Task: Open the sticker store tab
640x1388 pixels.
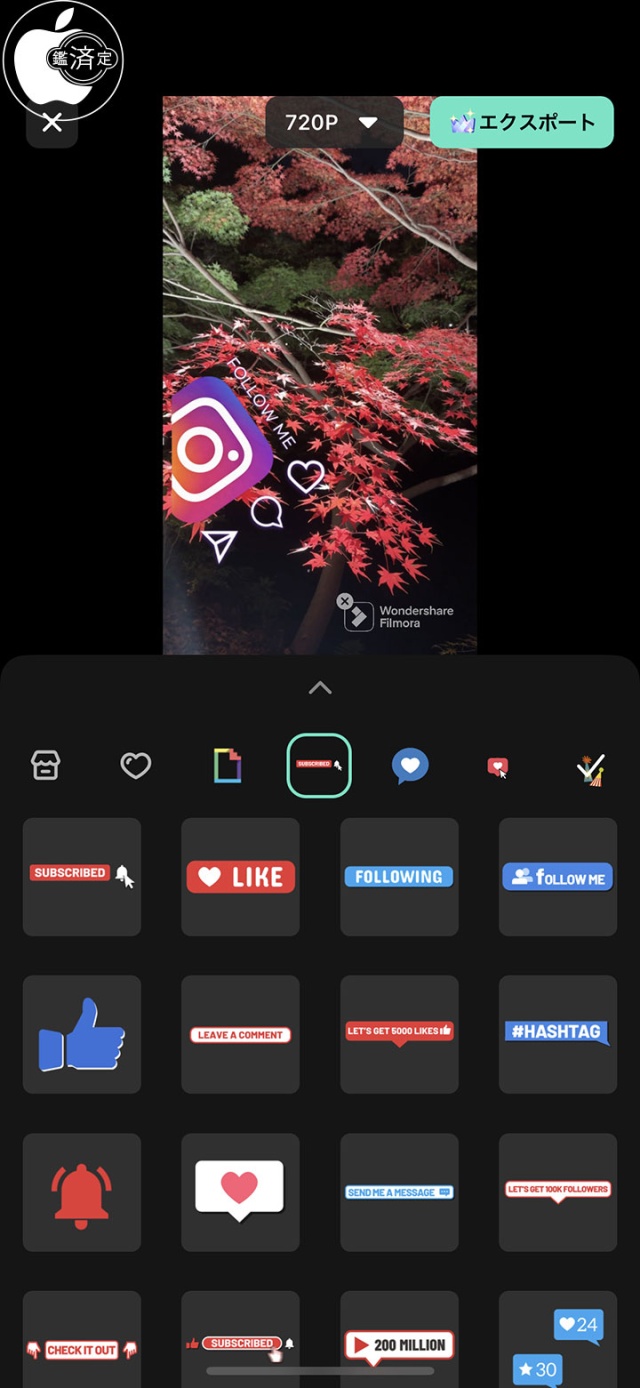Action: click(x=45, y=766)
